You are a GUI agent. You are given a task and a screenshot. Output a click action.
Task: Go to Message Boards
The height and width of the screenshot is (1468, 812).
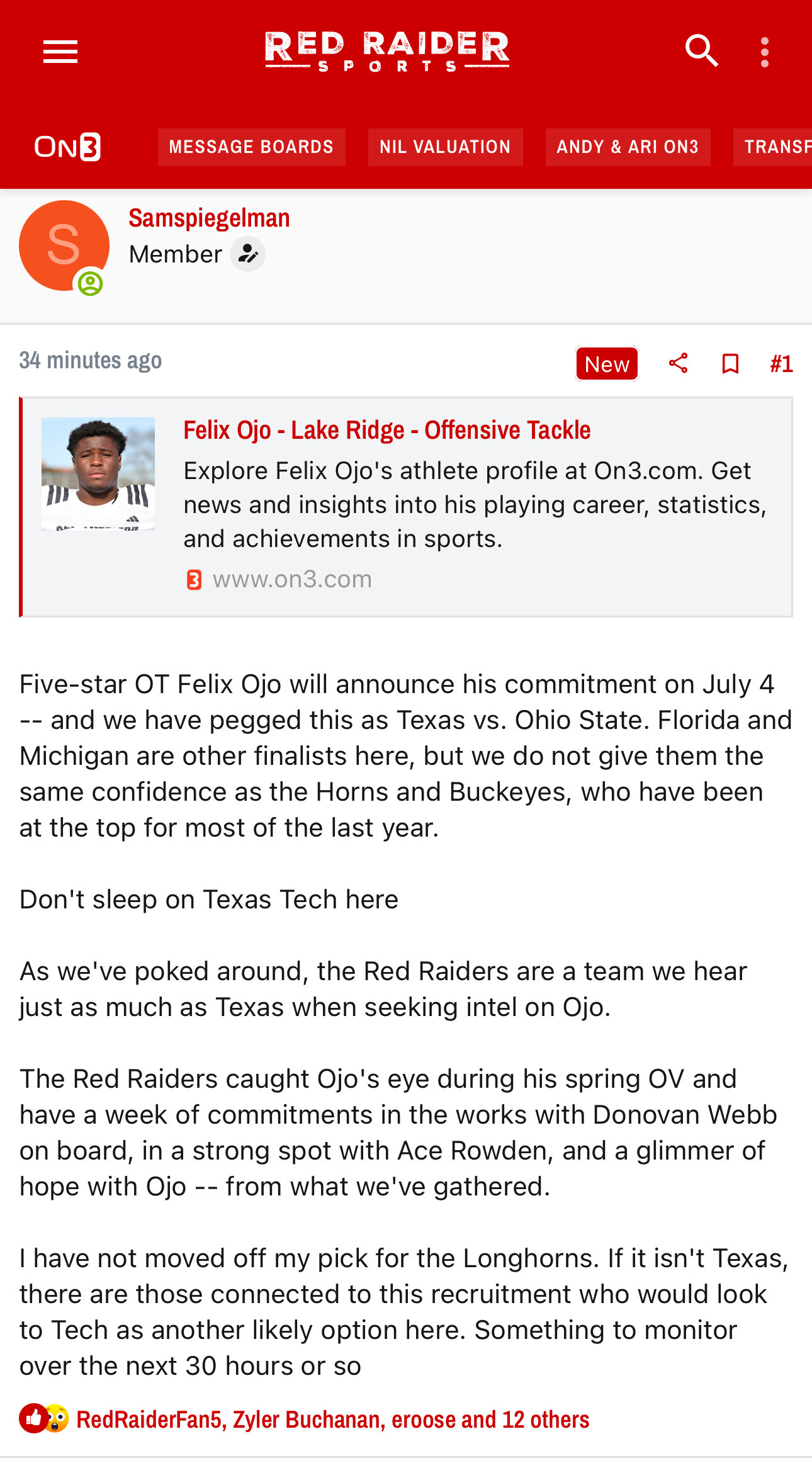pyautogui.click(x=251, y=147)
